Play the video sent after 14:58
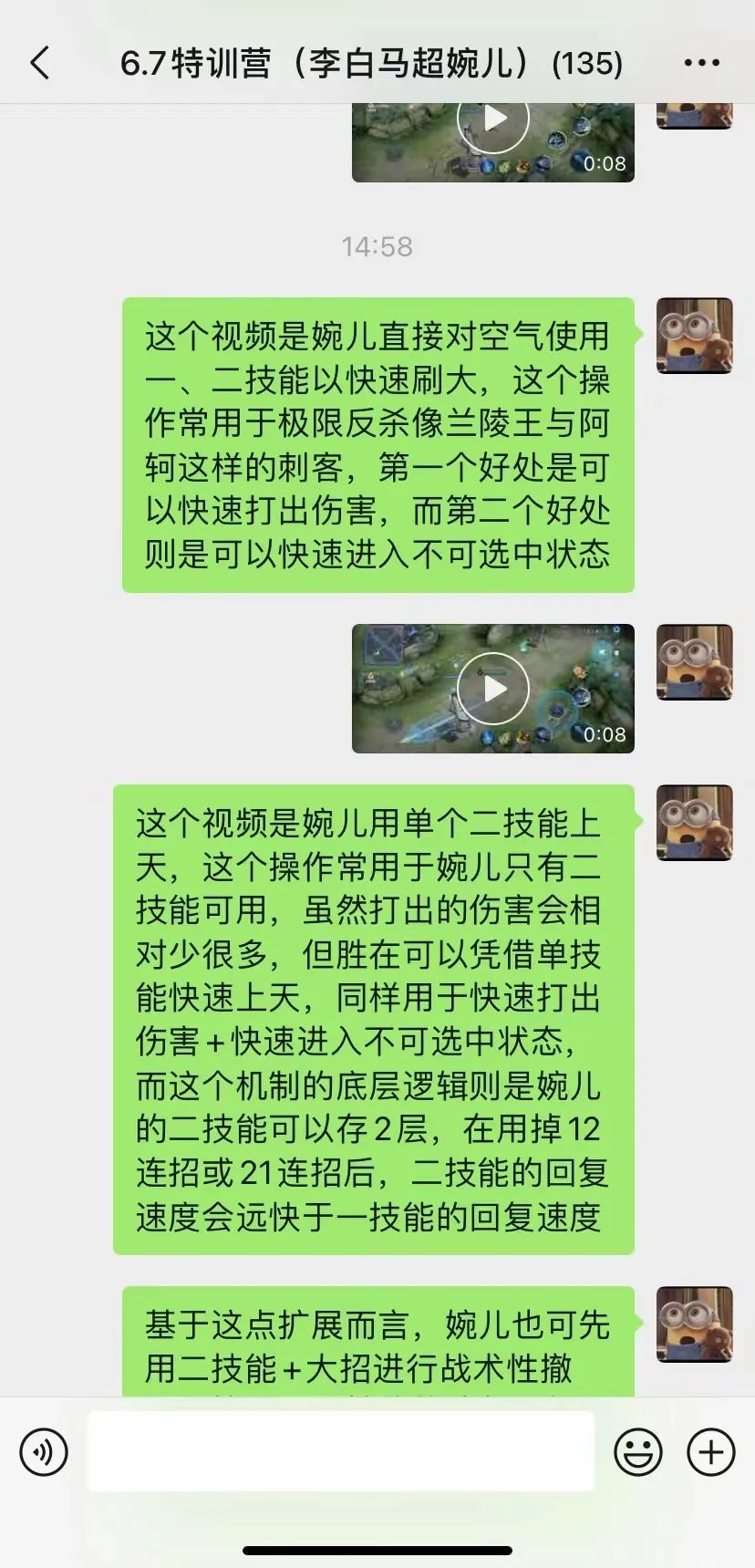755x1568 pixels. coord(493,689)
